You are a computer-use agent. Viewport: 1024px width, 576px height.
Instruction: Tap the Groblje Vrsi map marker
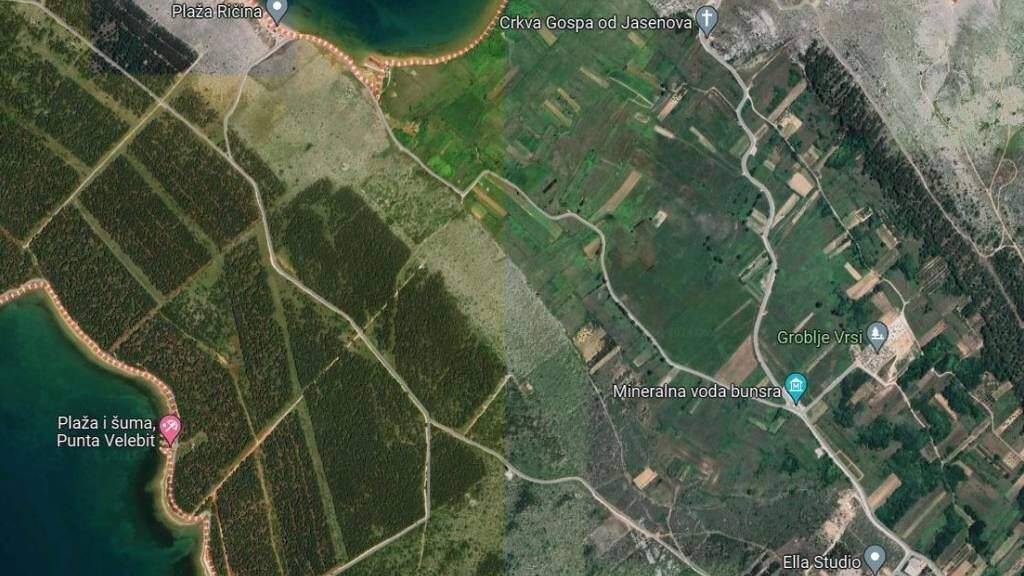877,334
